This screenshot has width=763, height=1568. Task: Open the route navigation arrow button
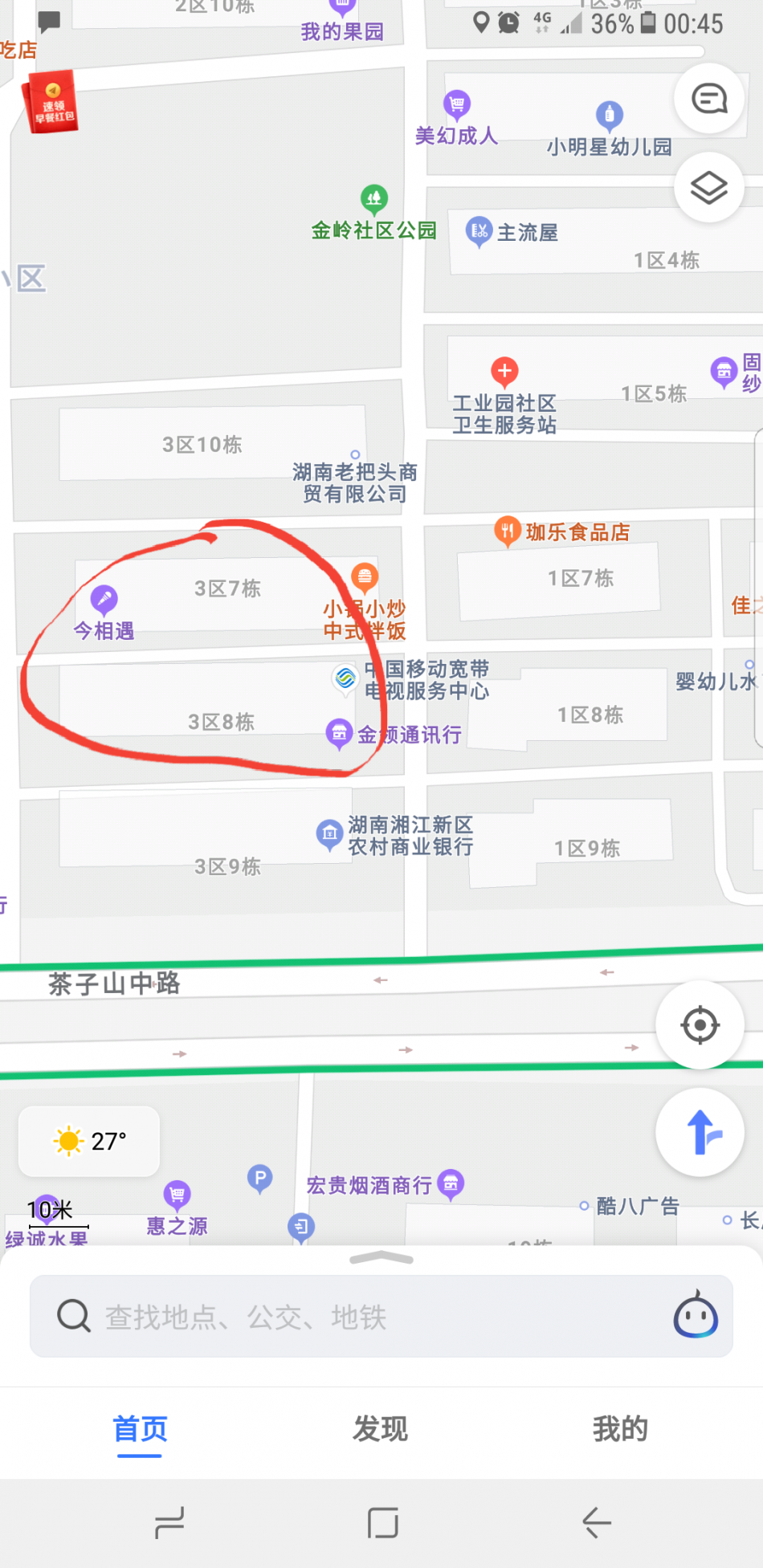pyautogui.click(x=700, y=1132)
